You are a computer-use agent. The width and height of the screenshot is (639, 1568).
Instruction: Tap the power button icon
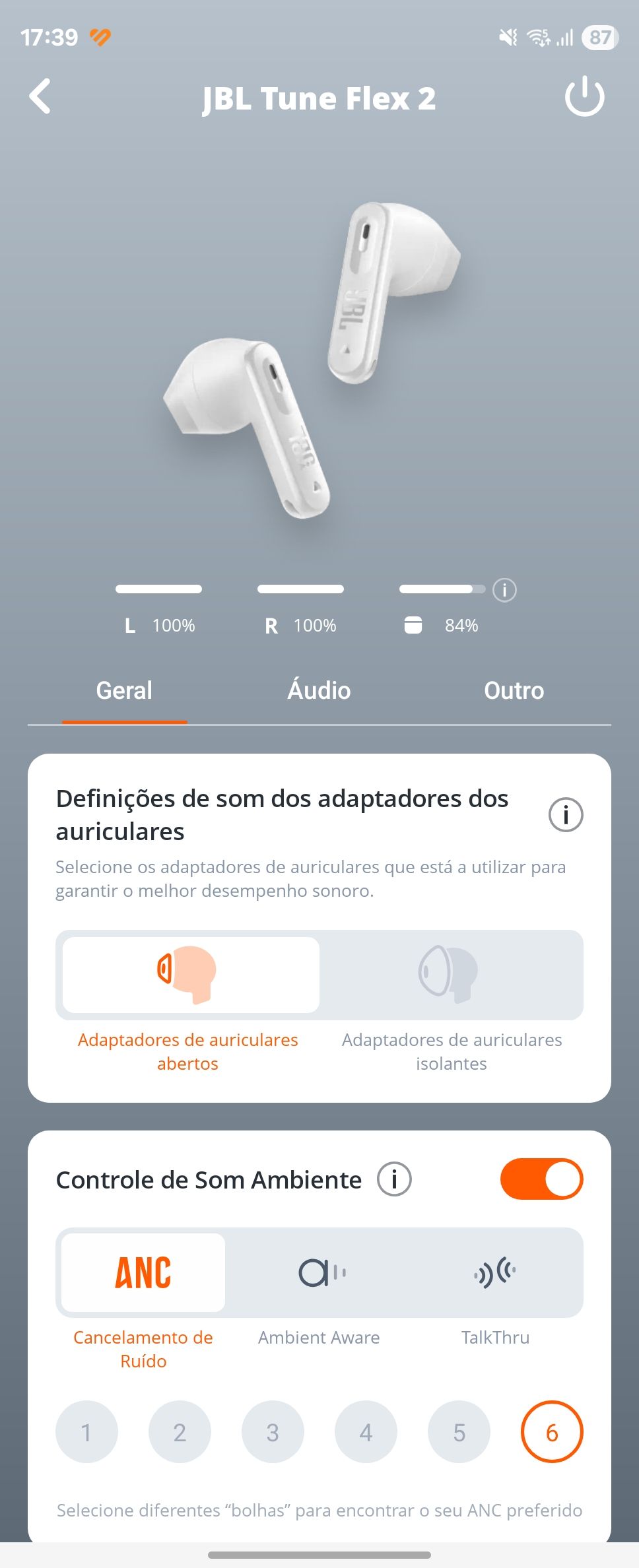tap(584, 97)
